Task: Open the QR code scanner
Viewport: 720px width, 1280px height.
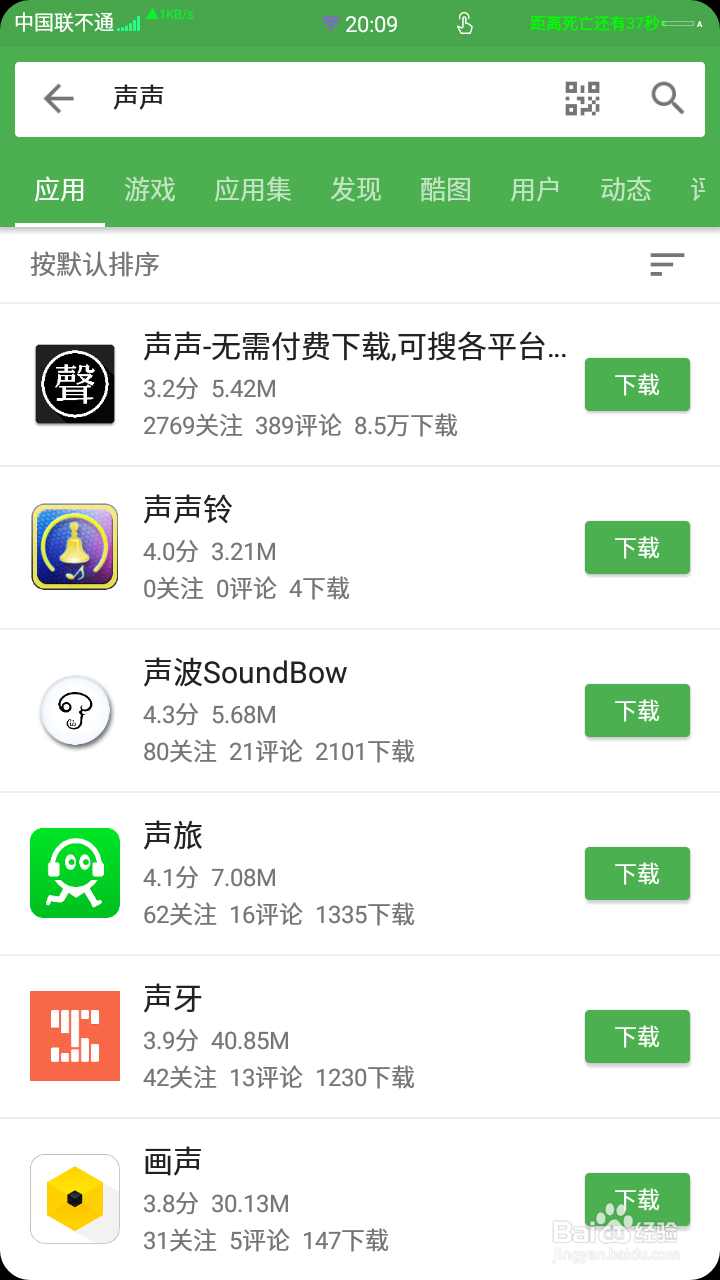Action: tap(582, 98)
